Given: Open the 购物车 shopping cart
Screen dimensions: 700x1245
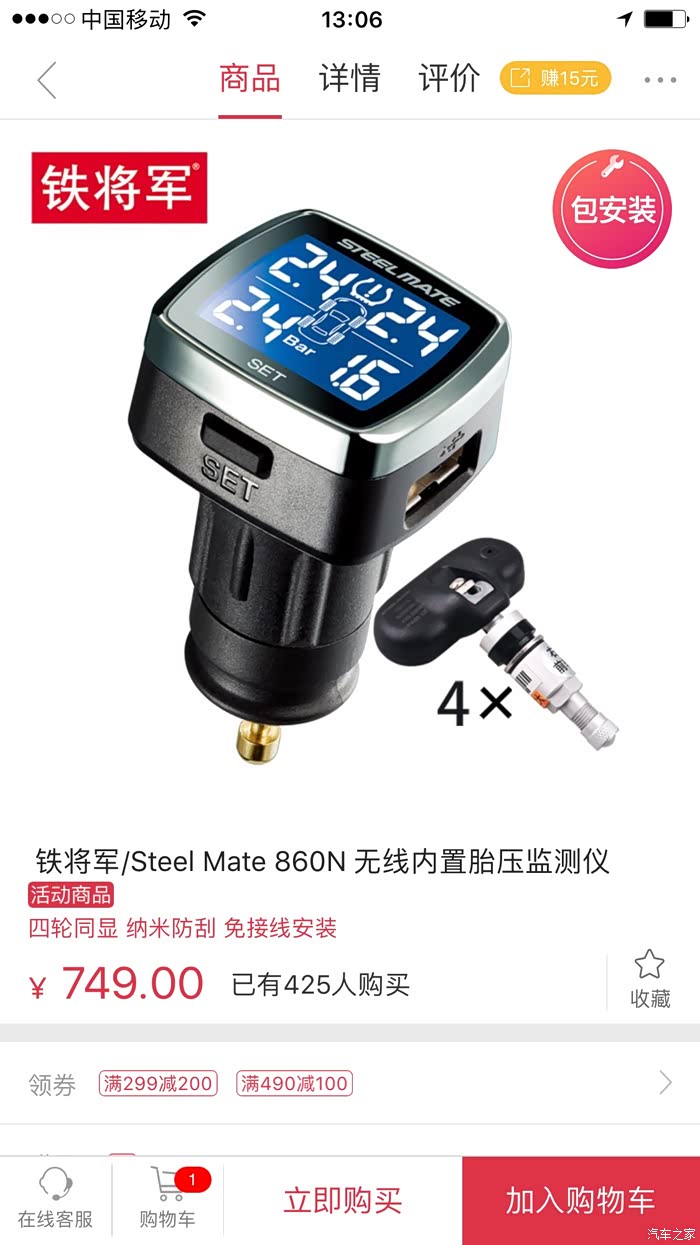Looking at the screenshot, I should 167,1200.
